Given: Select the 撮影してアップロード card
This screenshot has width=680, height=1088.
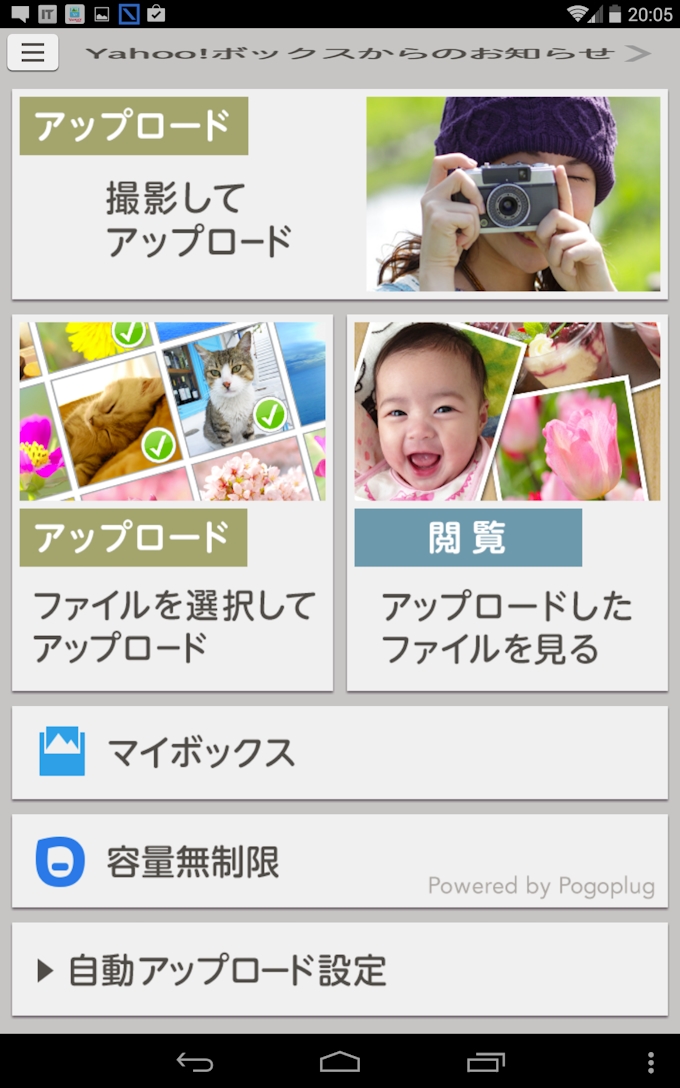Looking at the screenshot, I should tap(339, 194).
